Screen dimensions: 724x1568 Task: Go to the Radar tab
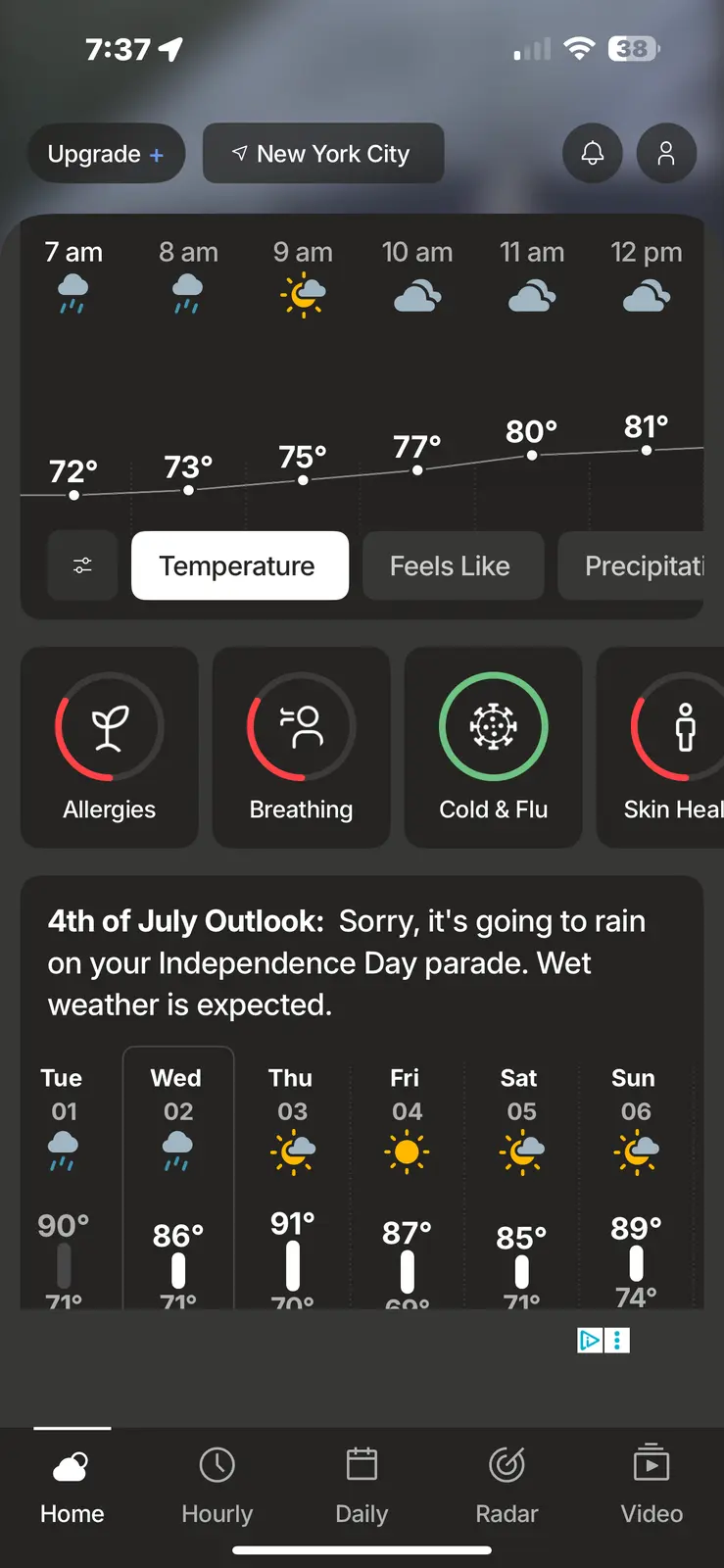click(x=507, y=1487)
